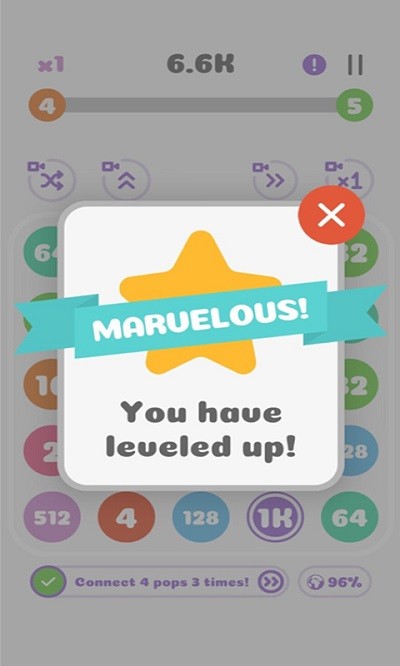Skip the connect 4 pops mission
The height and width of the screenshot is (666, 400).
pos(271,581)
